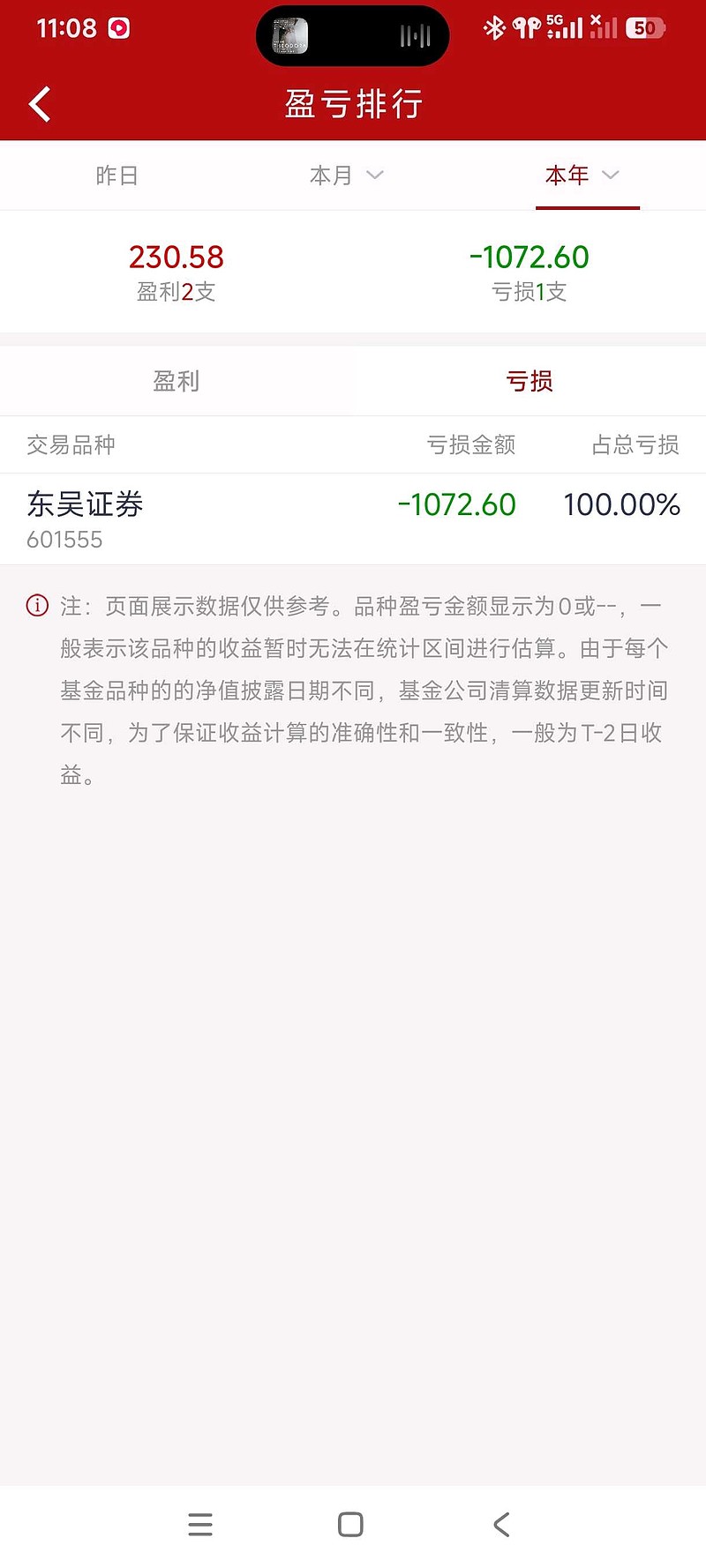Tap the battery indicator in the status bar
This screenshot has width=706, height=1568.
point(646,27)
